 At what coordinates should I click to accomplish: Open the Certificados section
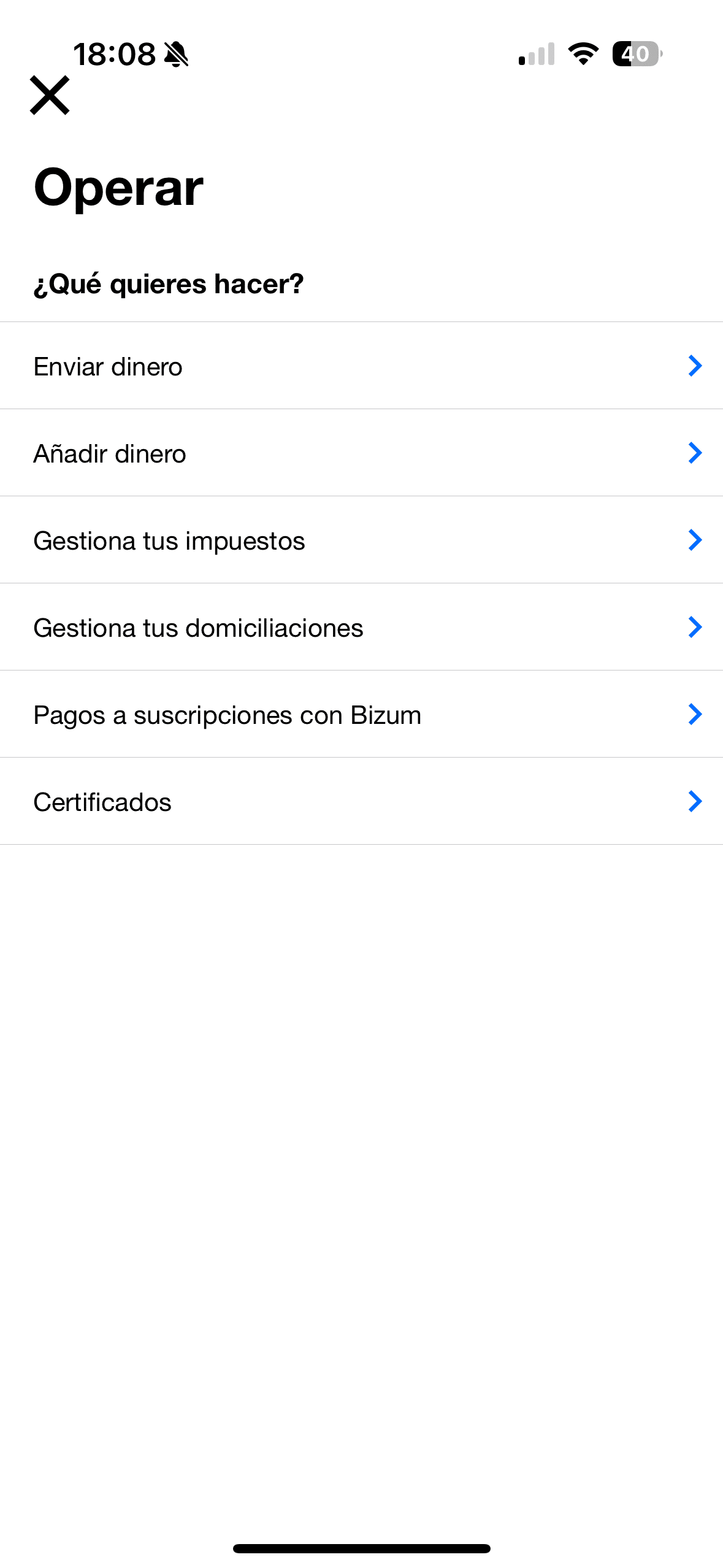coord(245,801)
